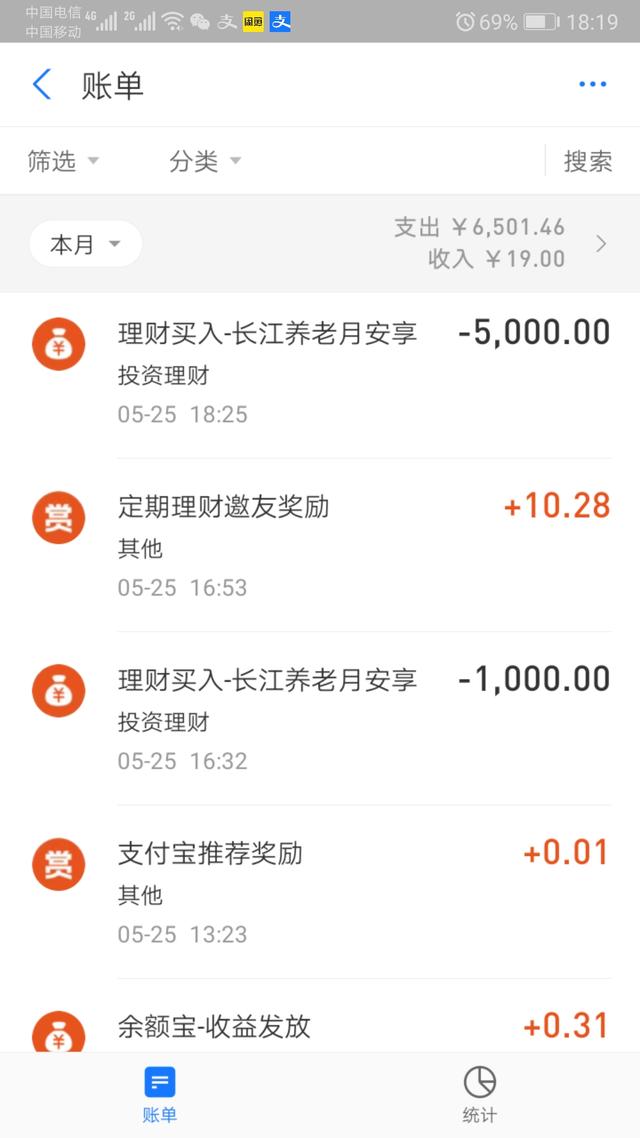Select the 账单 bottom tab
The image size is (640, 1138).
click(160, 1094)
